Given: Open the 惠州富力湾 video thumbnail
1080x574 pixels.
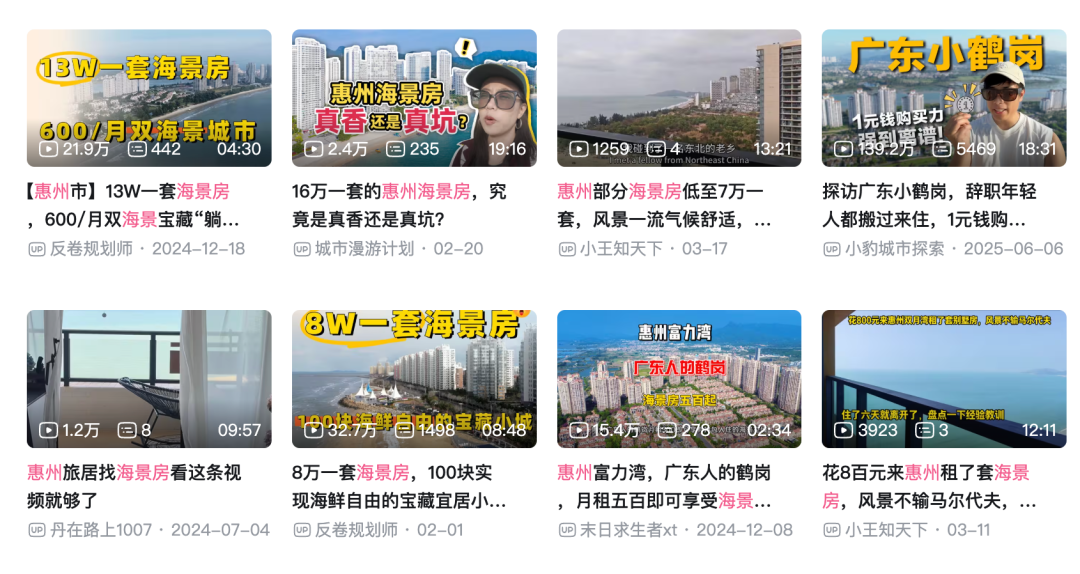Looking at the screenshot, I should click(679, 378).
